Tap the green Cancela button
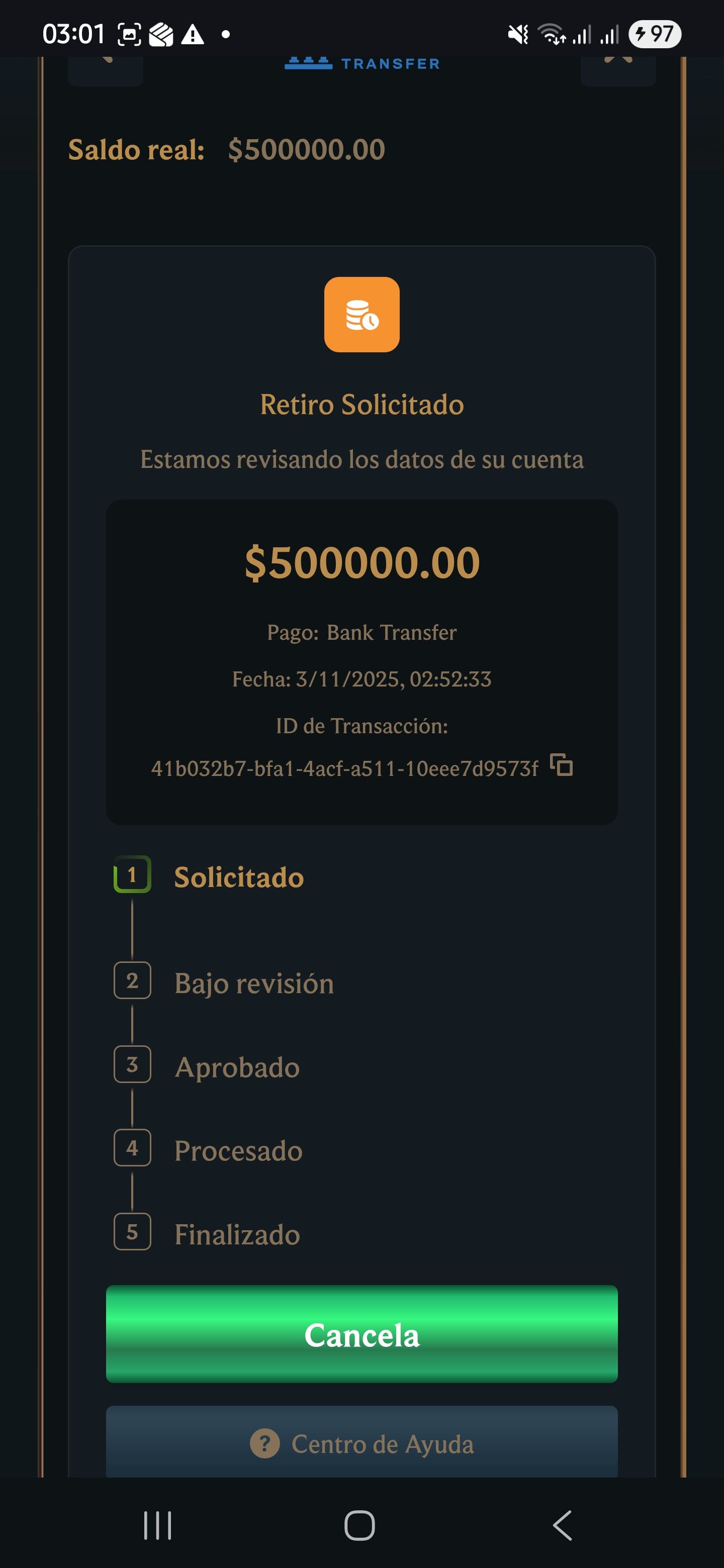 click(361, 1335)
